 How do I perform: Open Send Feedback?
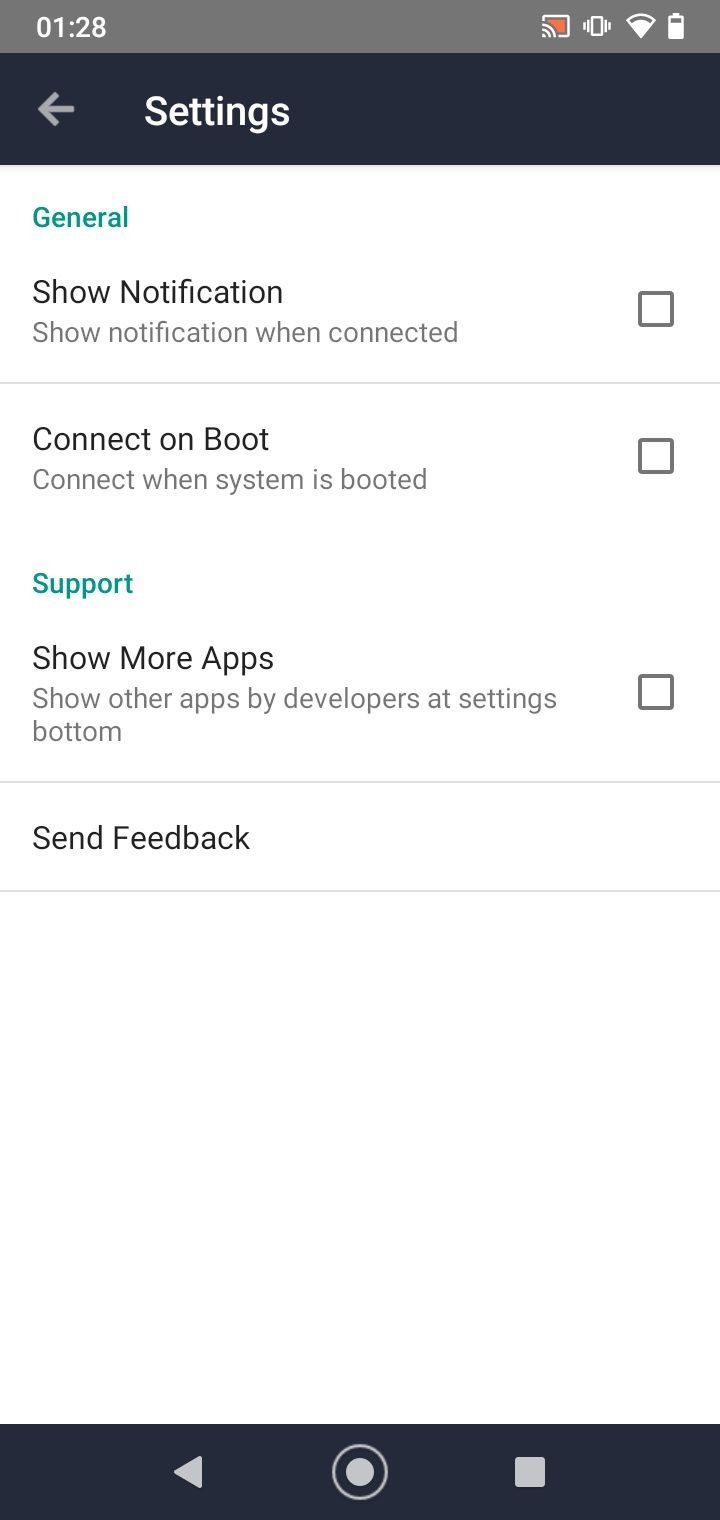(141, 838)
